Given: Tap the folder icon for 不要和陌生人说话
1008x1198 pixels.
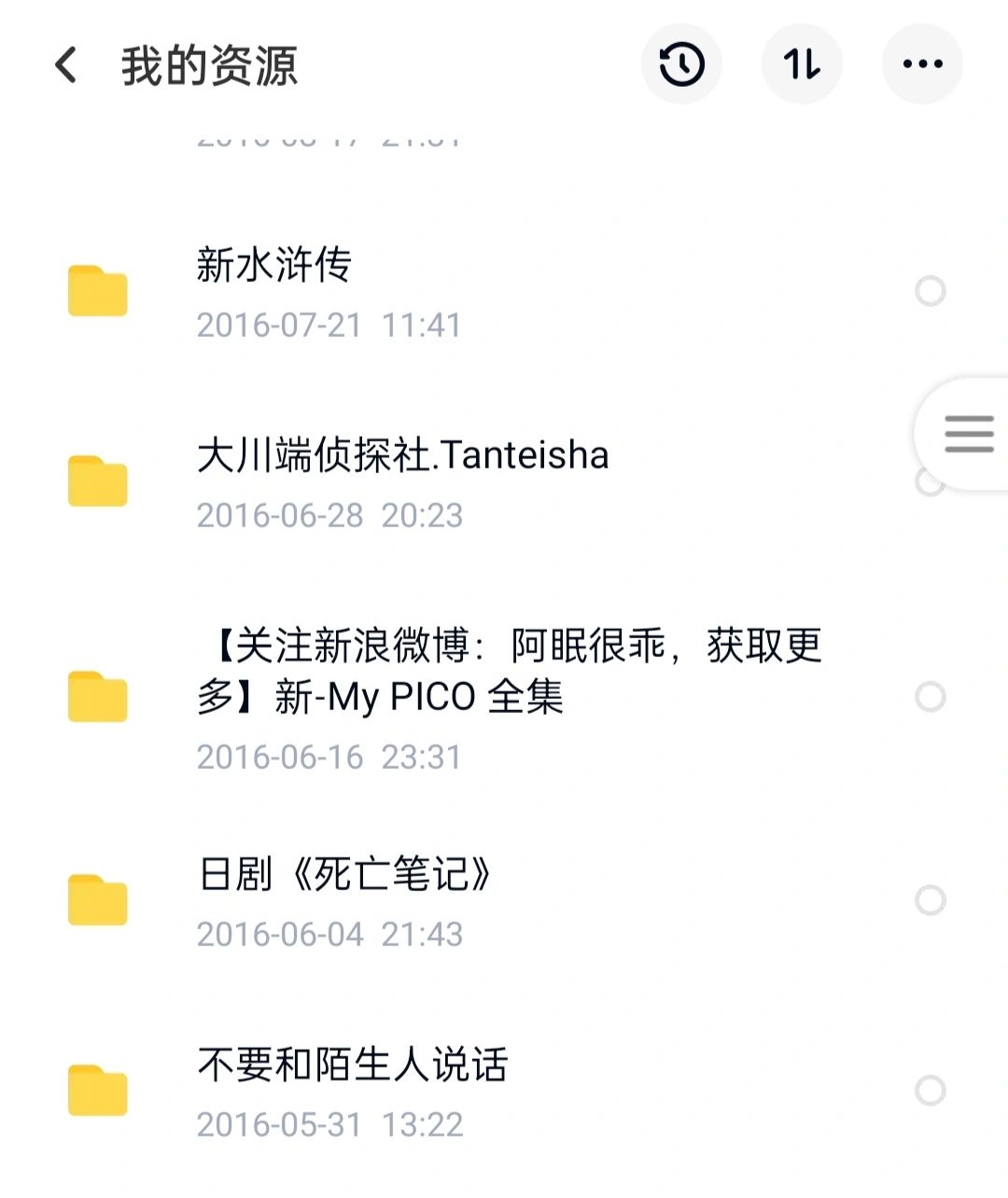Looking at the screenshot, I should pyautogui.click(x=97, y=1089).
